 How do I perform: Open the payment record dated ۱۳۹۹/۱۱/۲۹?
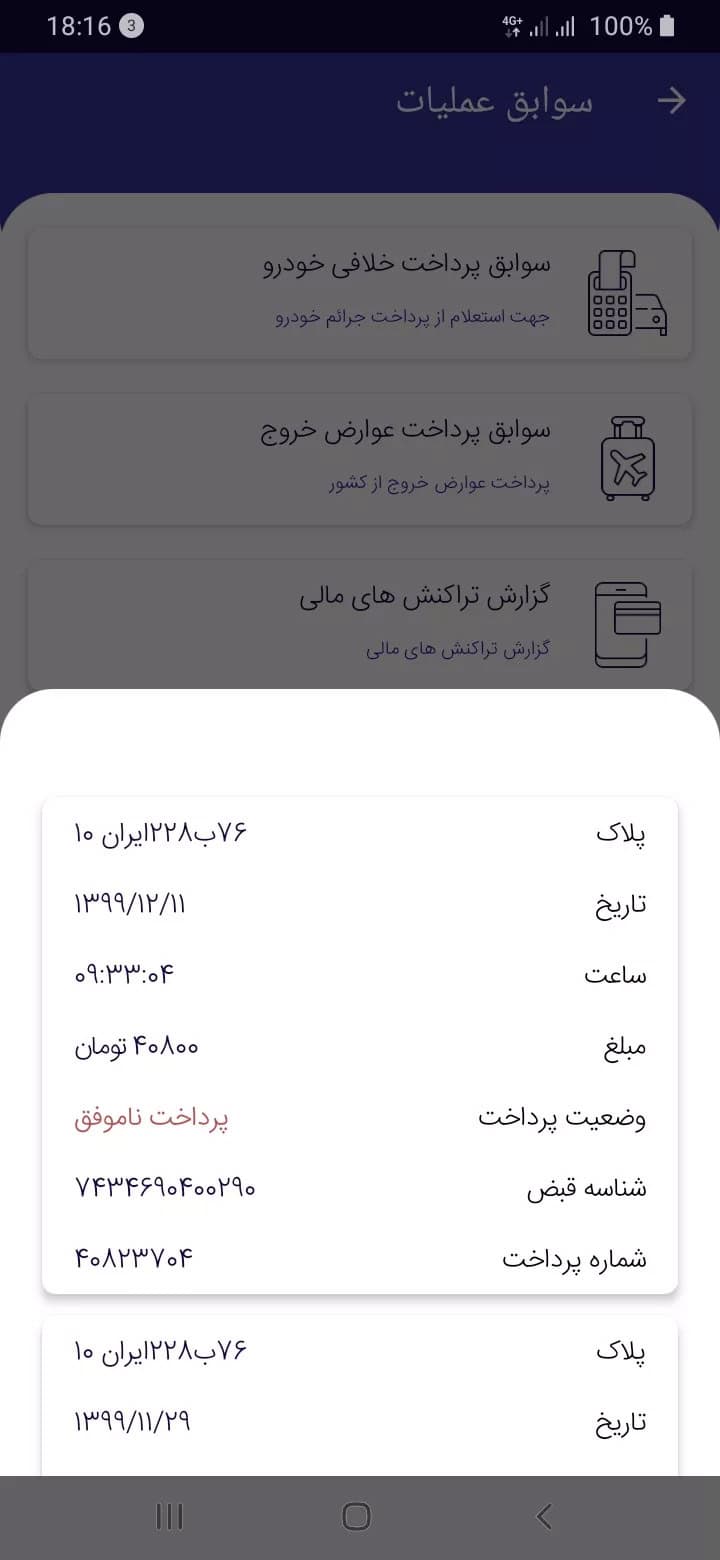pyautogui.click(x=360, y=1395)
